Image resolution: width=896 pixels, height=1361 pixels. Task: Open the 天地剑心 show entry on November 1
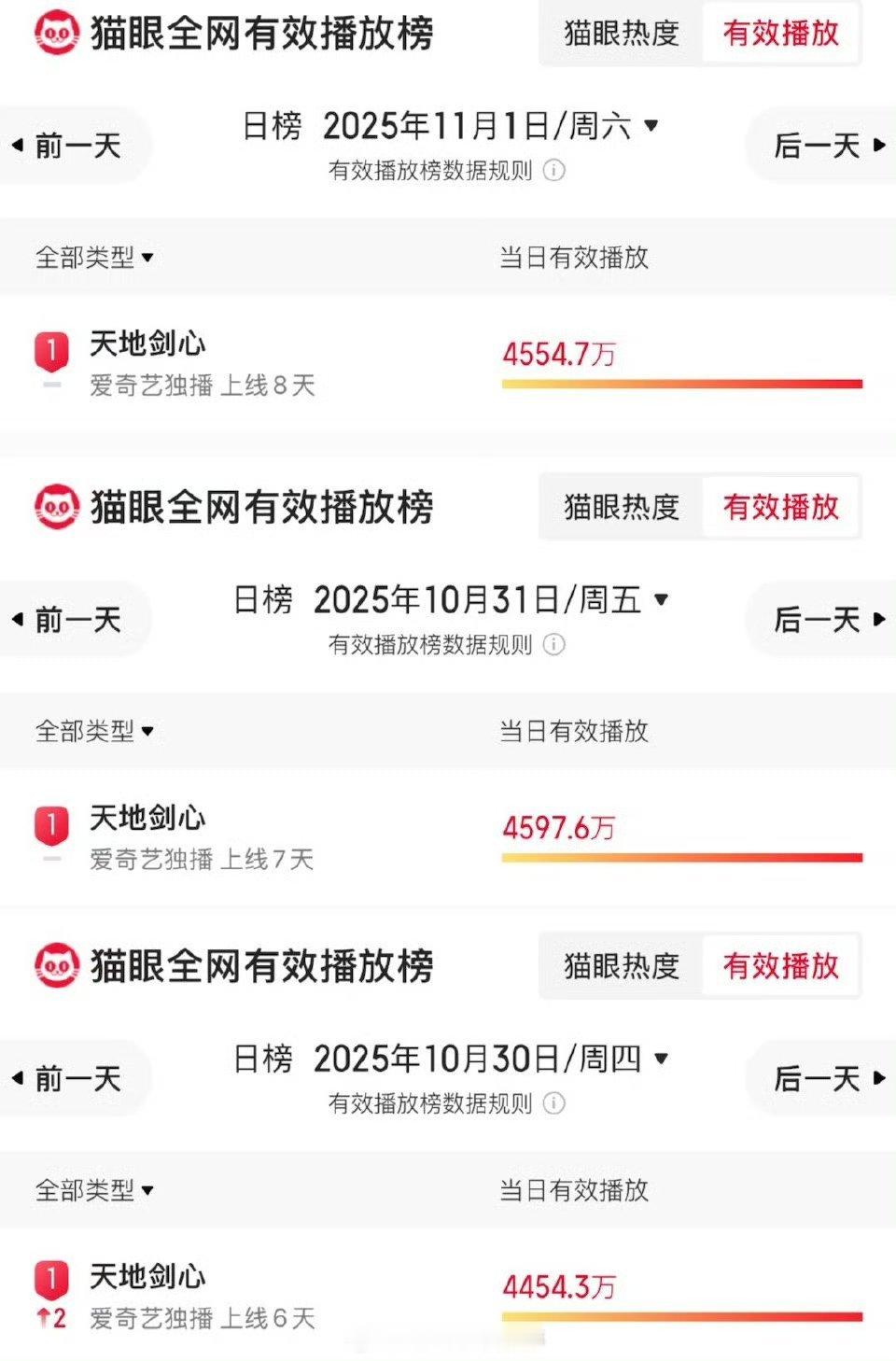point(148,345)
